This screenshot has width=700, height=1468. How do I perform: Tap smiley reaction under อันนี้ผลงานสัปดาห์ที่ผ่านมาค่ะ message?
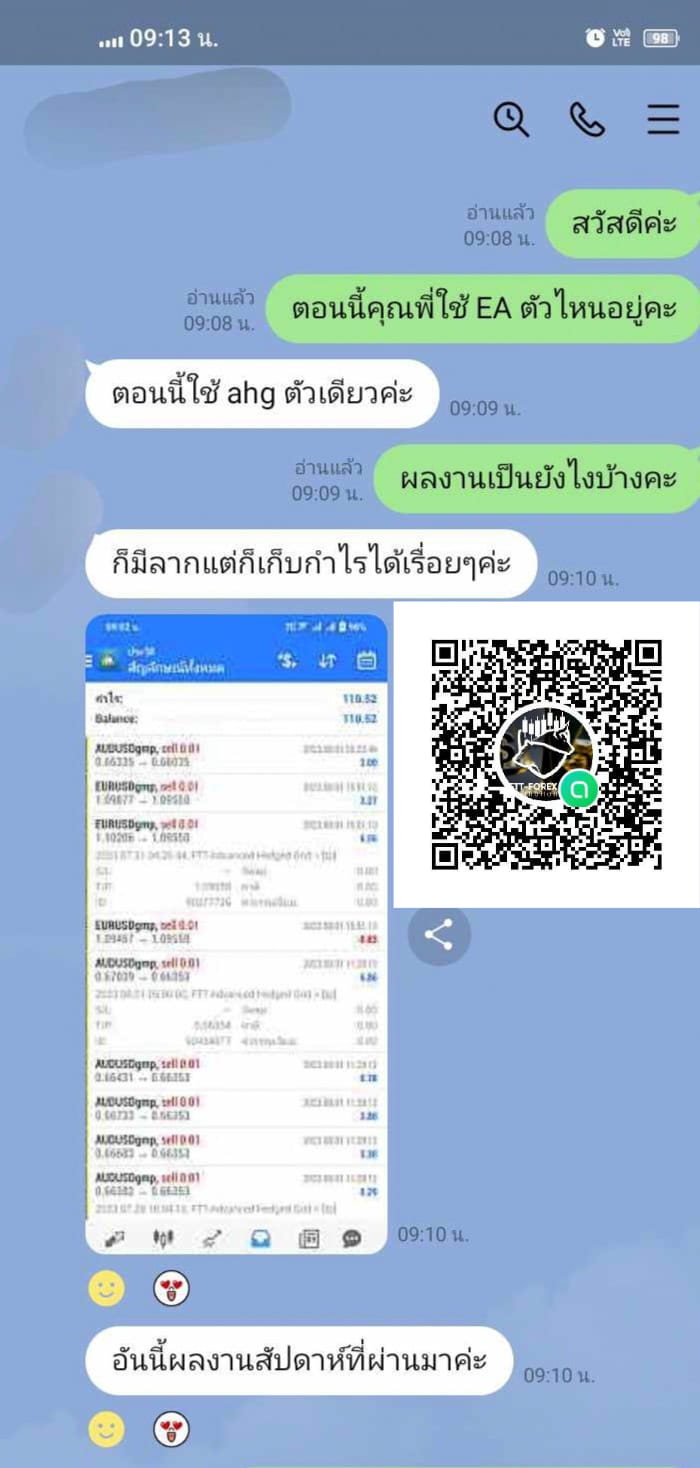point(106,1429)
